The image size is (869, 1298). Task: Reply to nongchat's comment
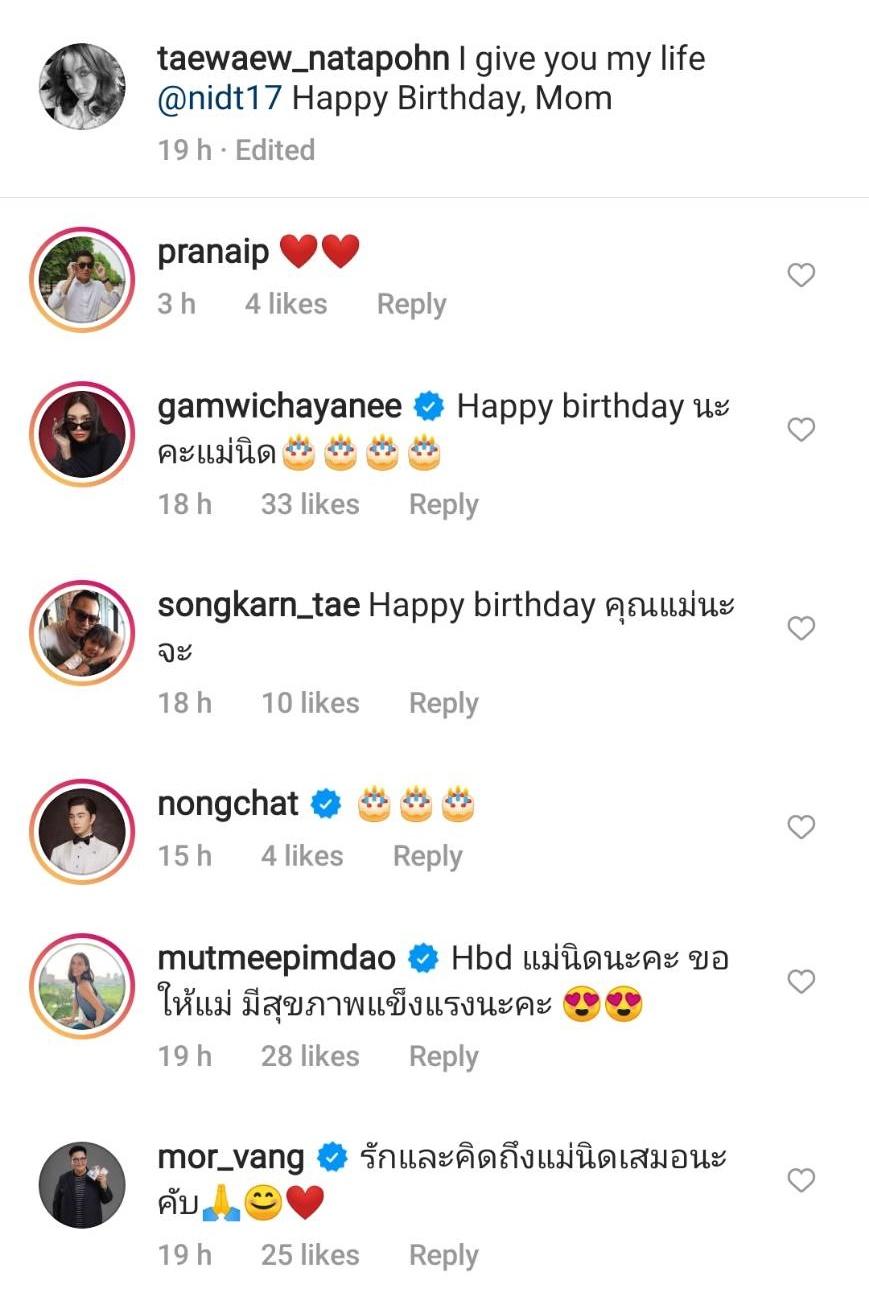[427, 856]
